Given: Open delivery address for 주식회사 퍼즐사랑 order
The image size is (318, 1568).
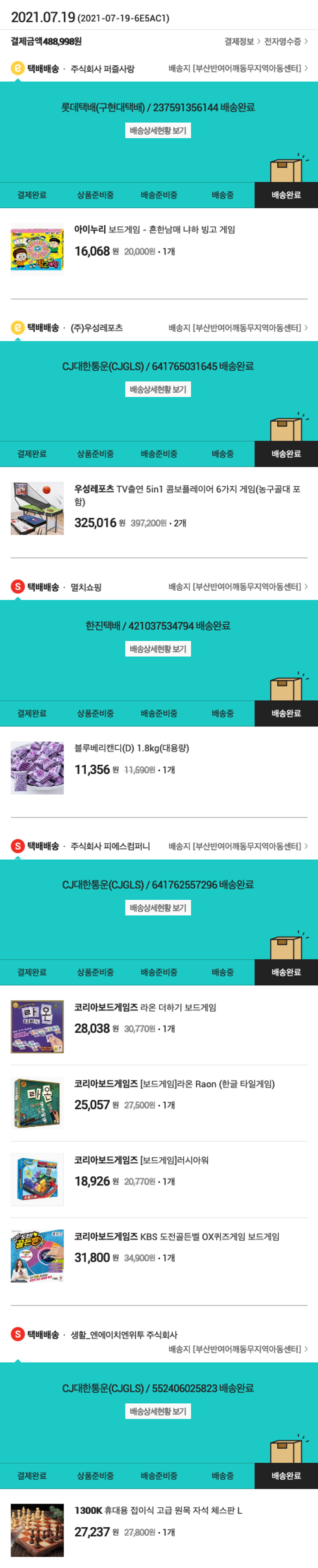Looking at the screenshot, I should coord(238,69).
